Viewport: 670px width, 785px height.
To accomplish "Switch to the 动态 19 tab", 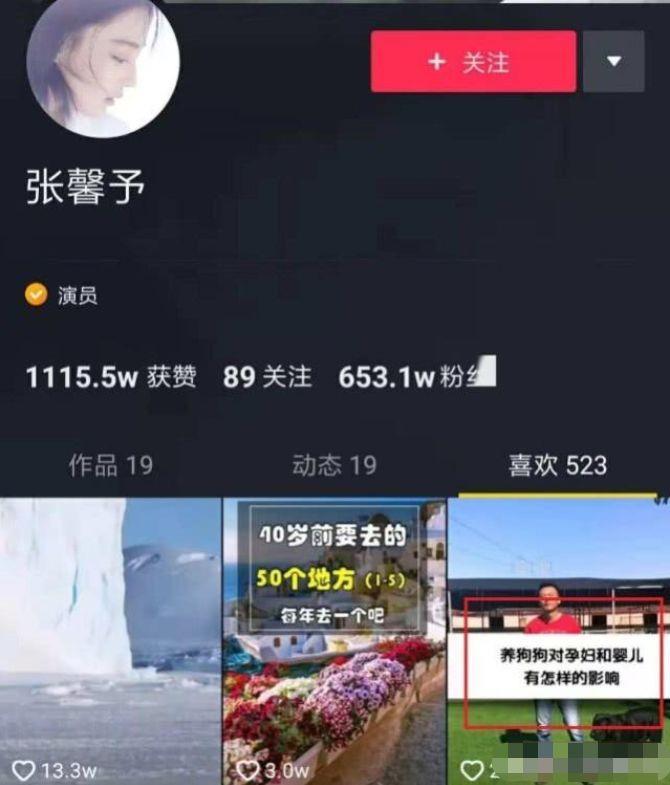I will click(x=334, y=465).
